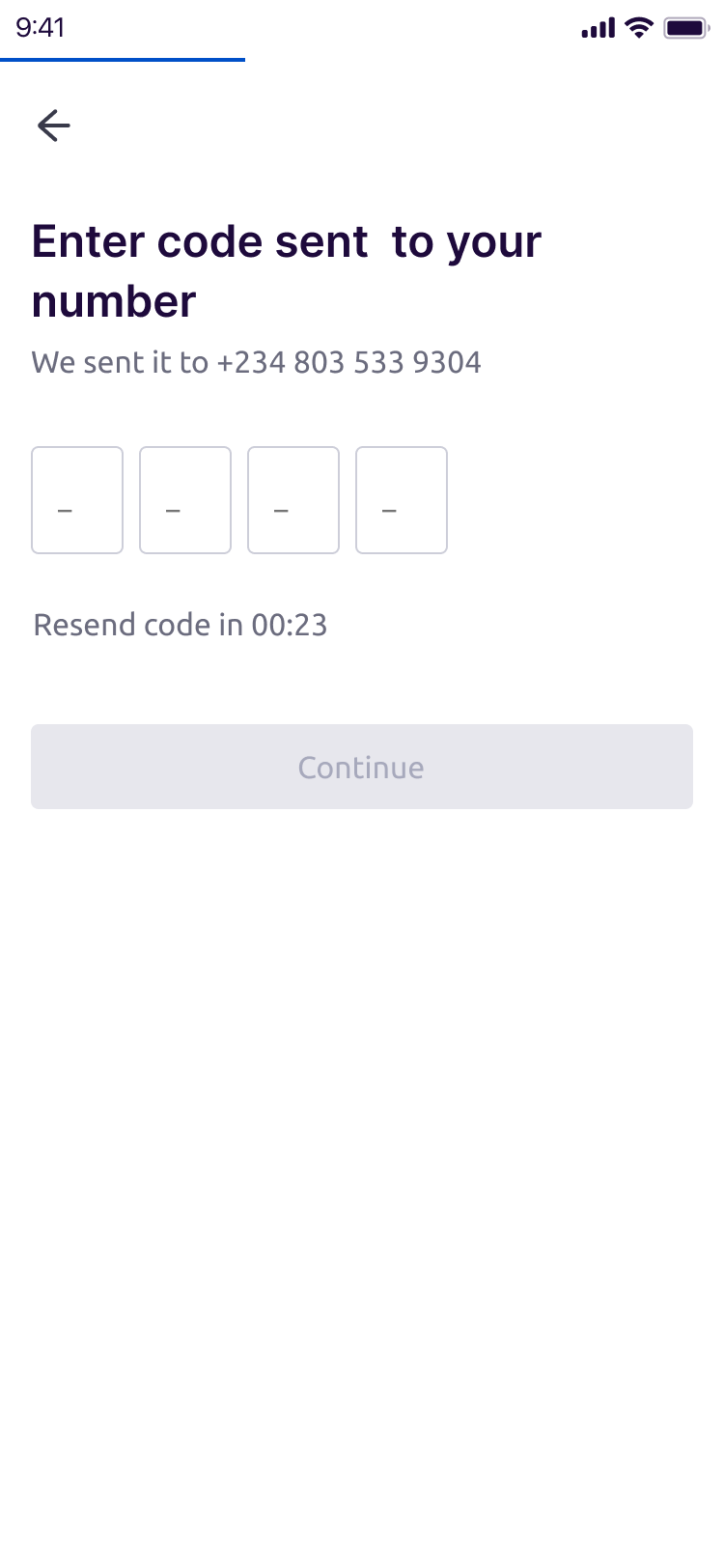
Task: Select the second code digit box
Action: coord(185,500)
